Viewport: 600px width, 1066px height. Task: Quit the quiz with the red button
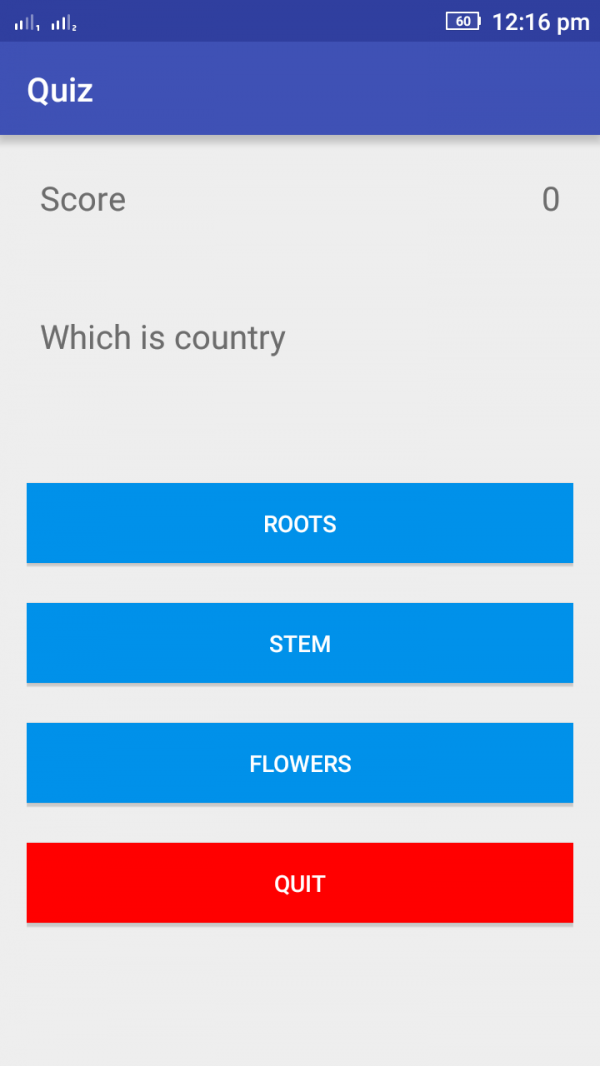(300, 883)
